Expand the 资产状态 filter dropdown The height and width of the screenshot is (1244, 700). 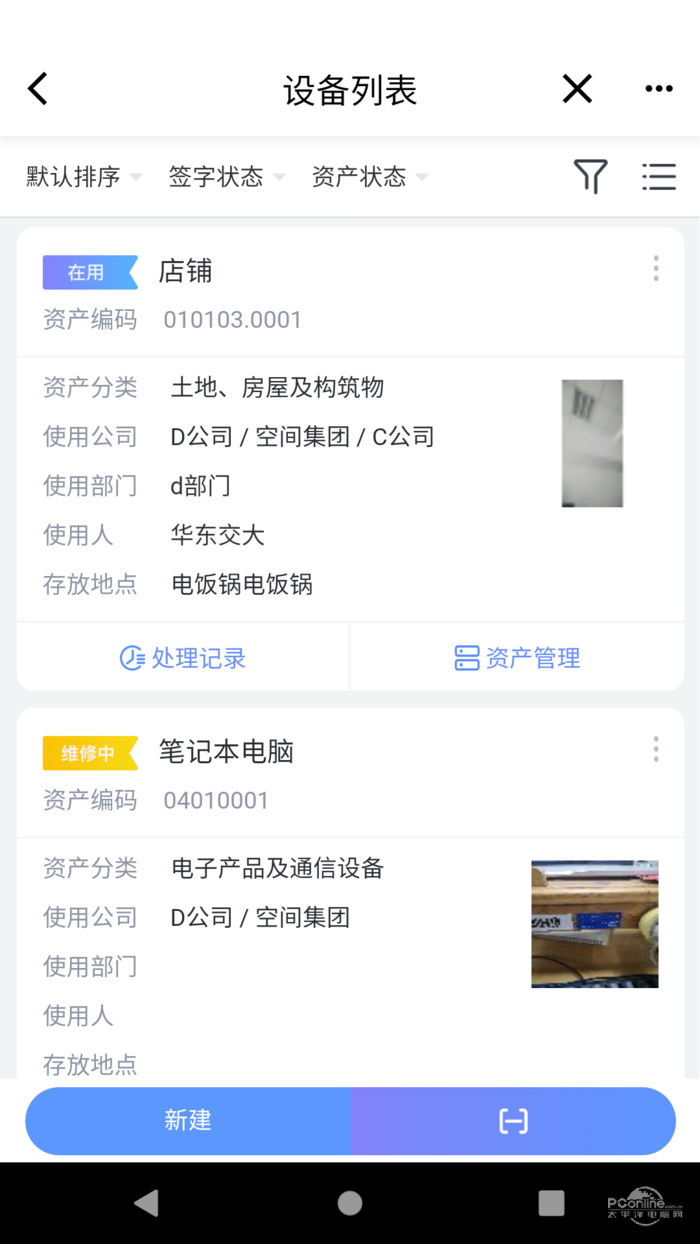click(369, 177)
